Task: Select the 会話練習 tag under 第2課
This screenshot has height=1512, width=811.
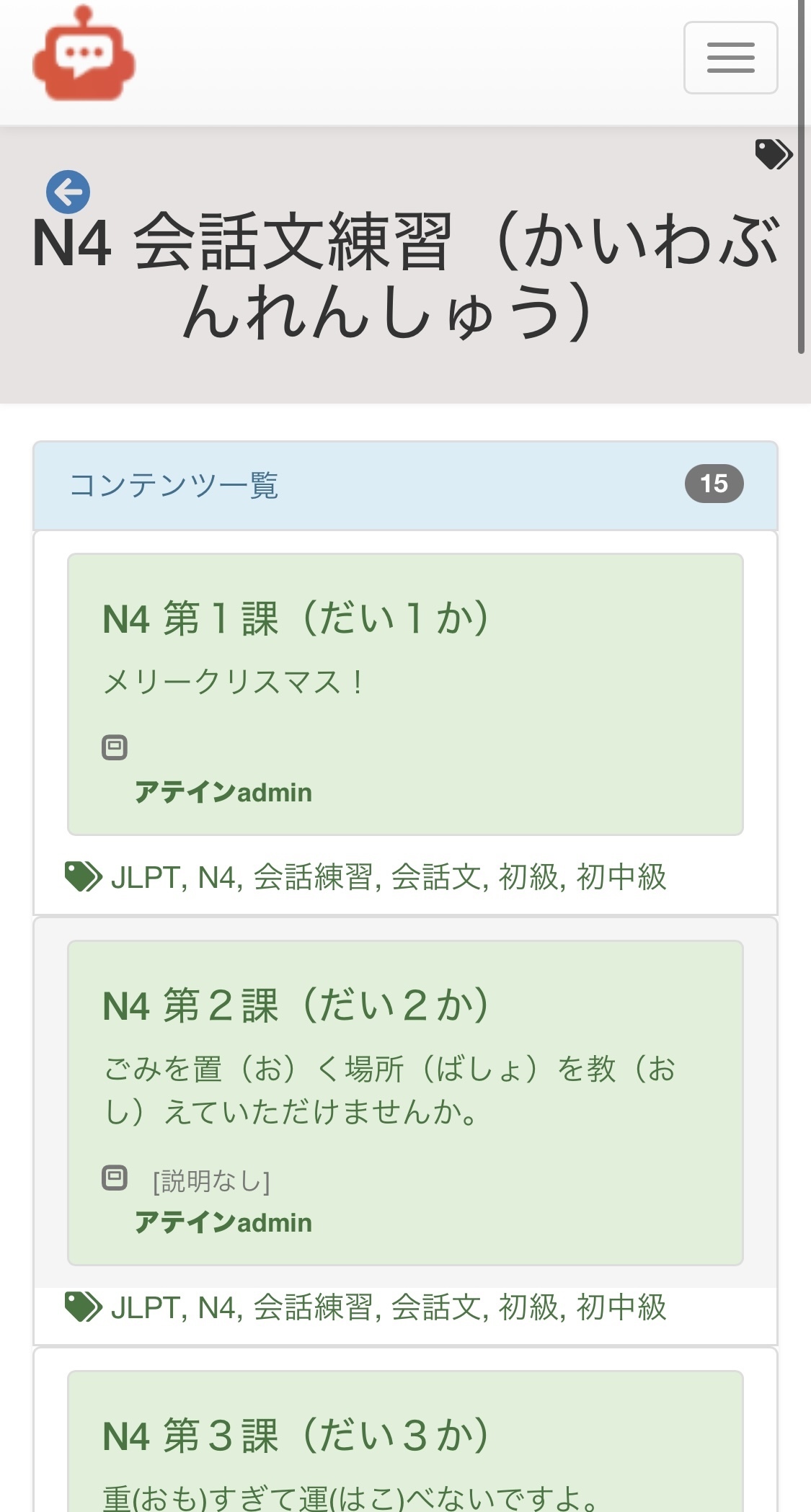Action: pyautogui.click(x=312, y=1307)
